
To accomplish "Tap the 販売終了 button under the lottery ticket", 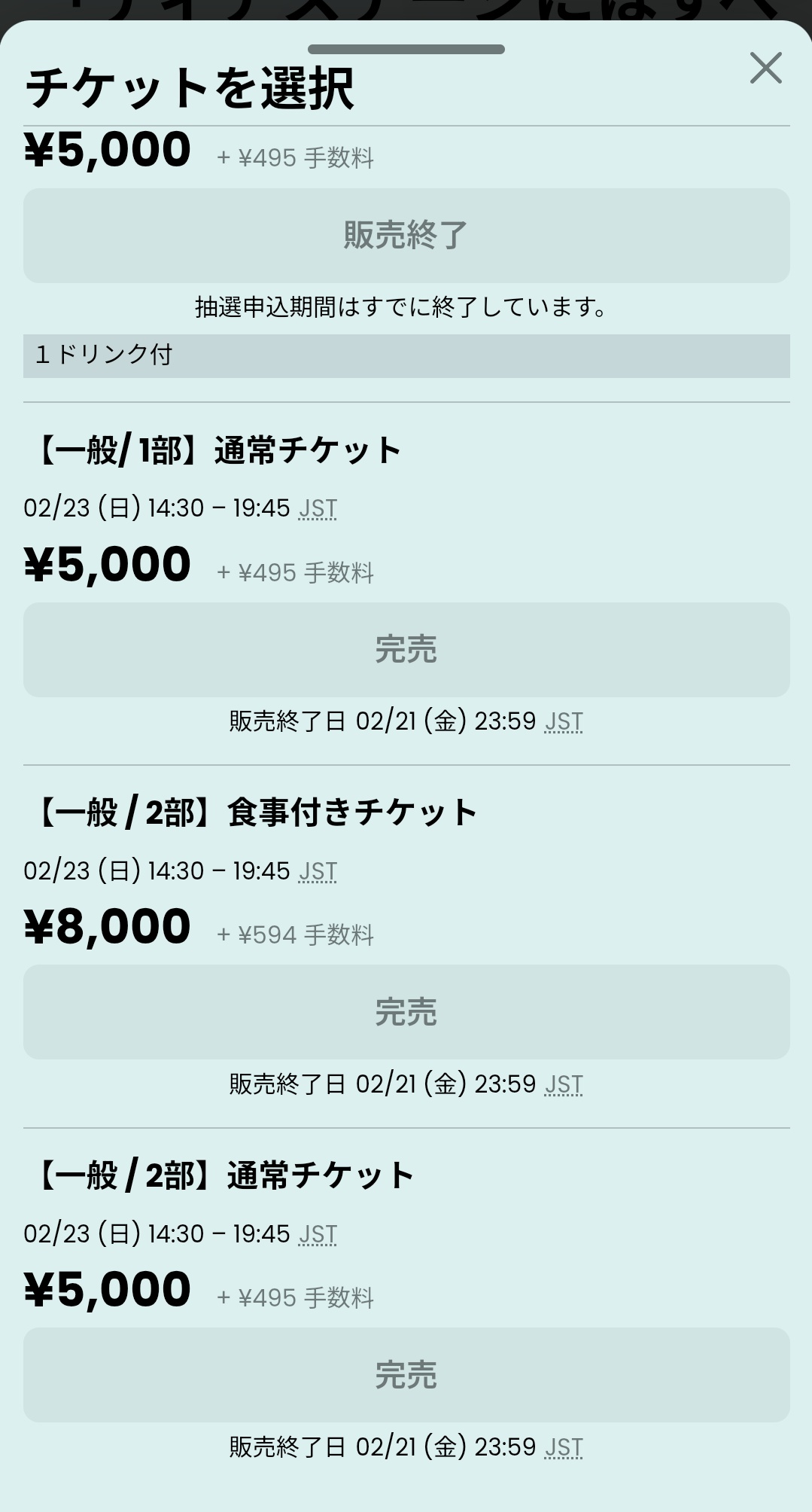I will coord(406,236).
